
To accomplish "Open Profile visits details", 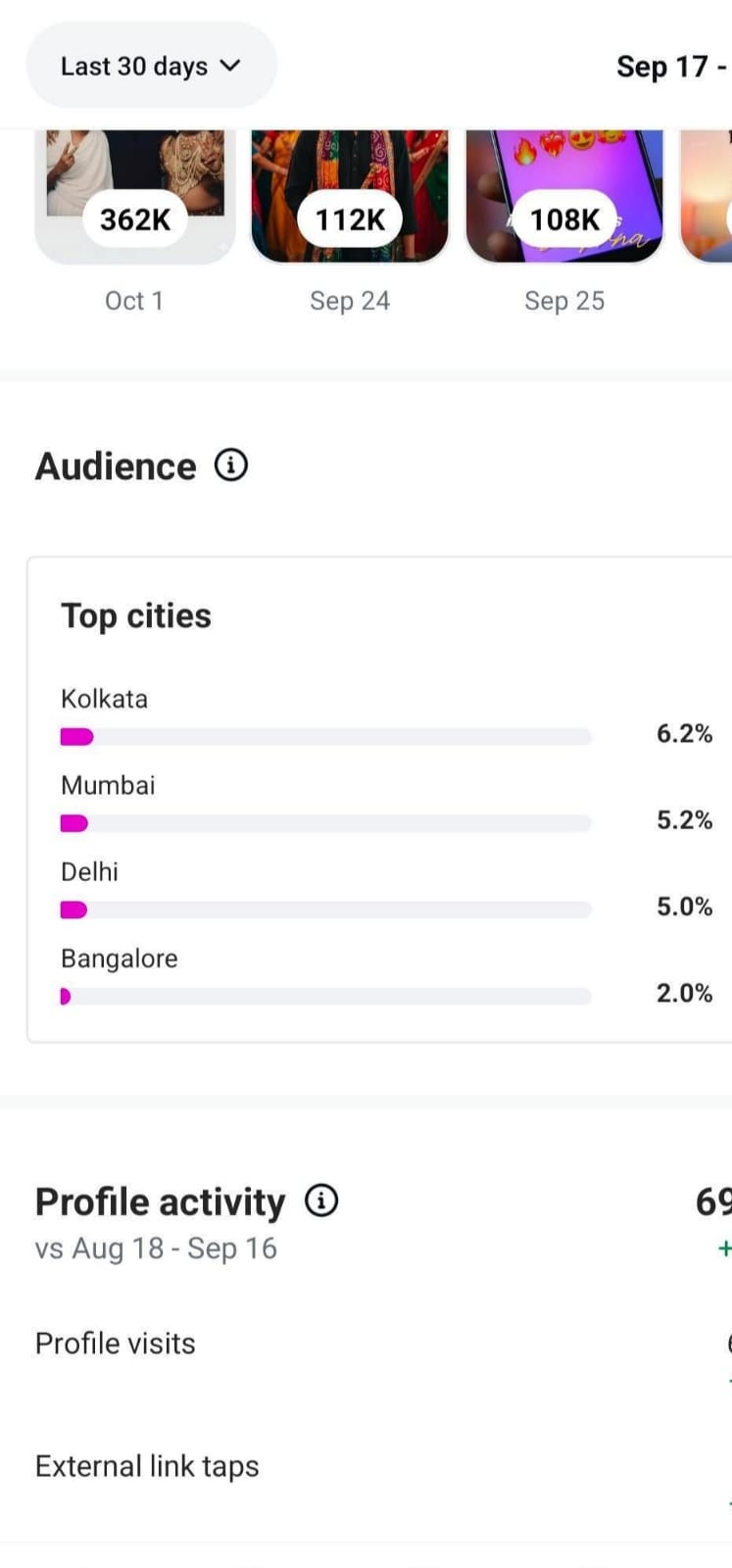I will 115,1343.
